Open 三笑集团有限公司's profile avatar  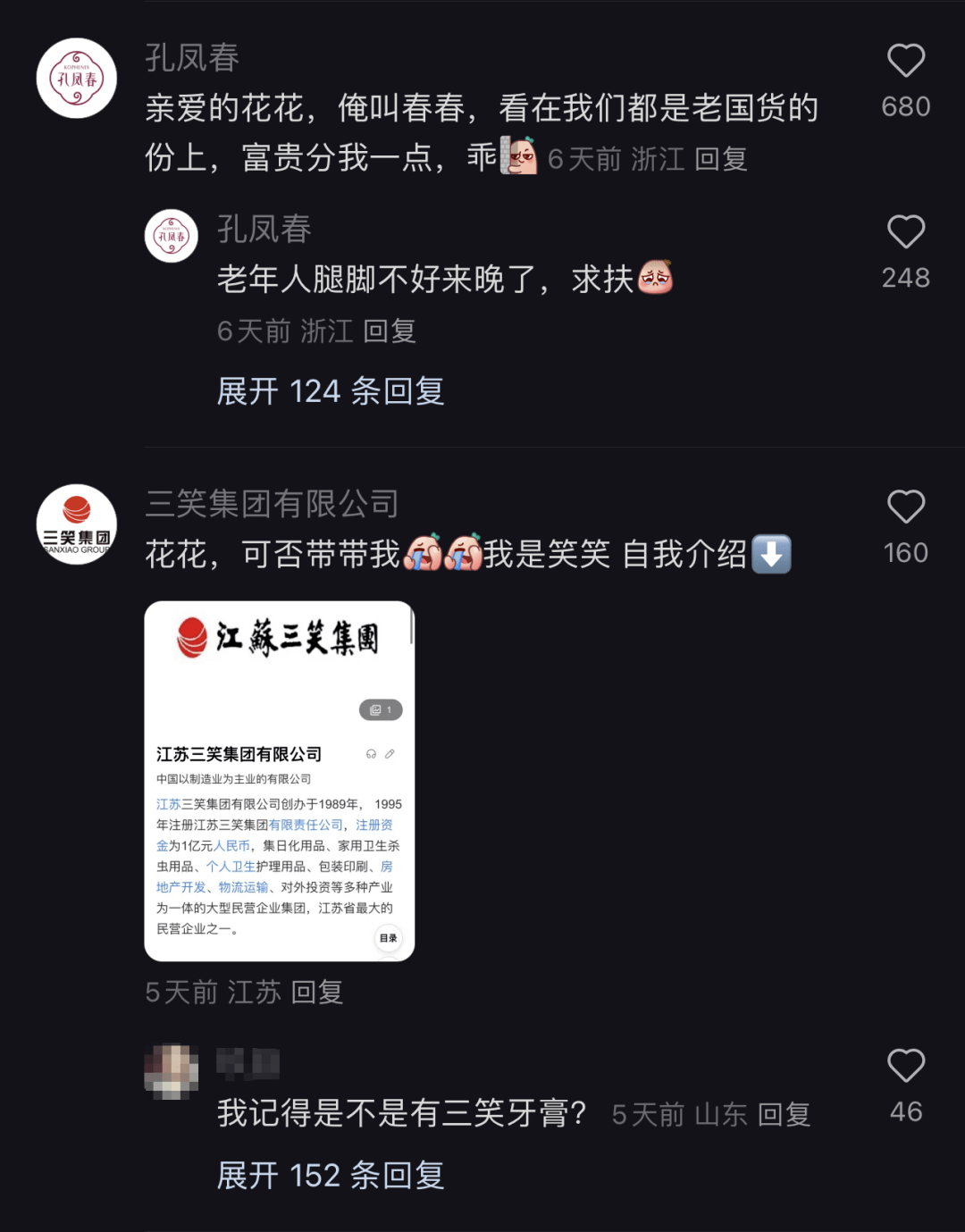tap(77, 525)
